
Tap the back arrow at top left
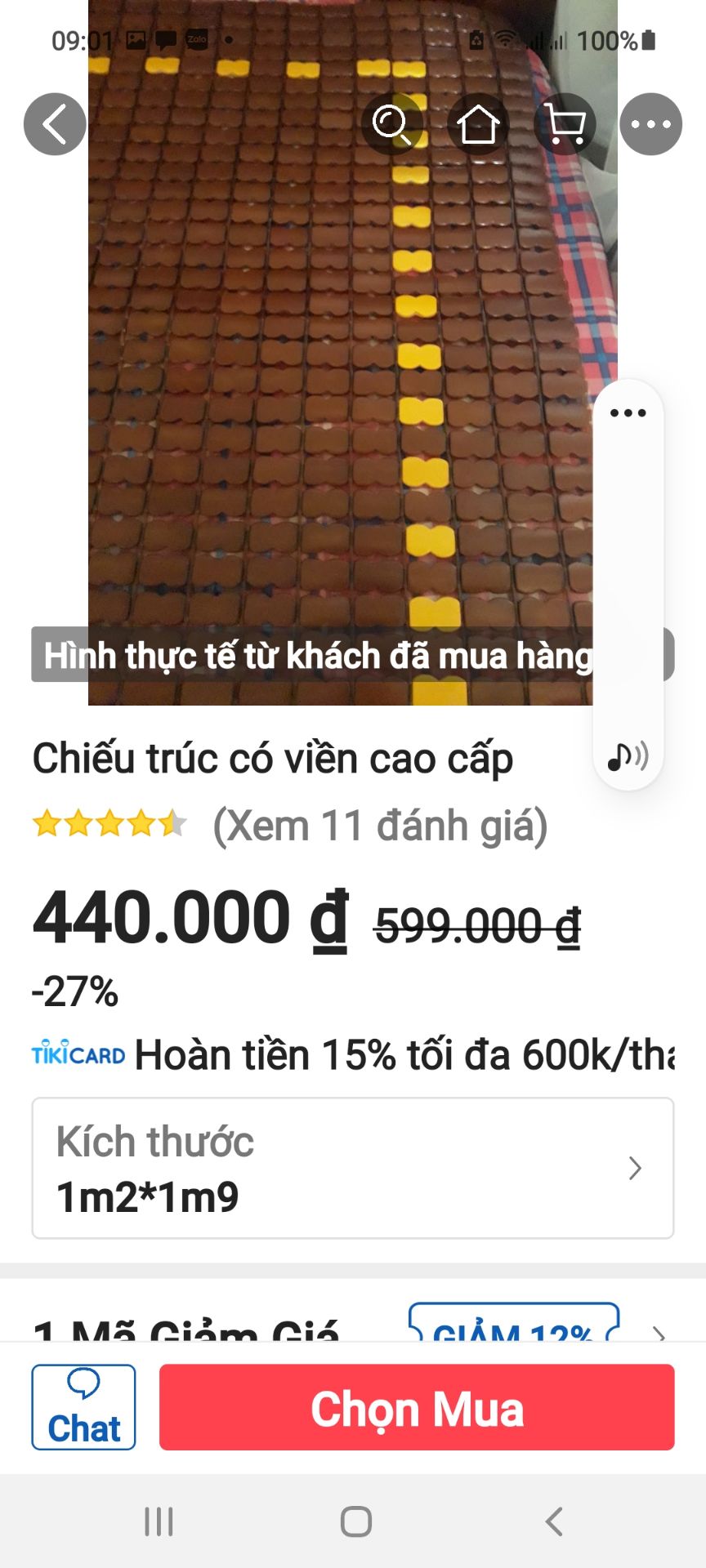(x=54, y=123)
